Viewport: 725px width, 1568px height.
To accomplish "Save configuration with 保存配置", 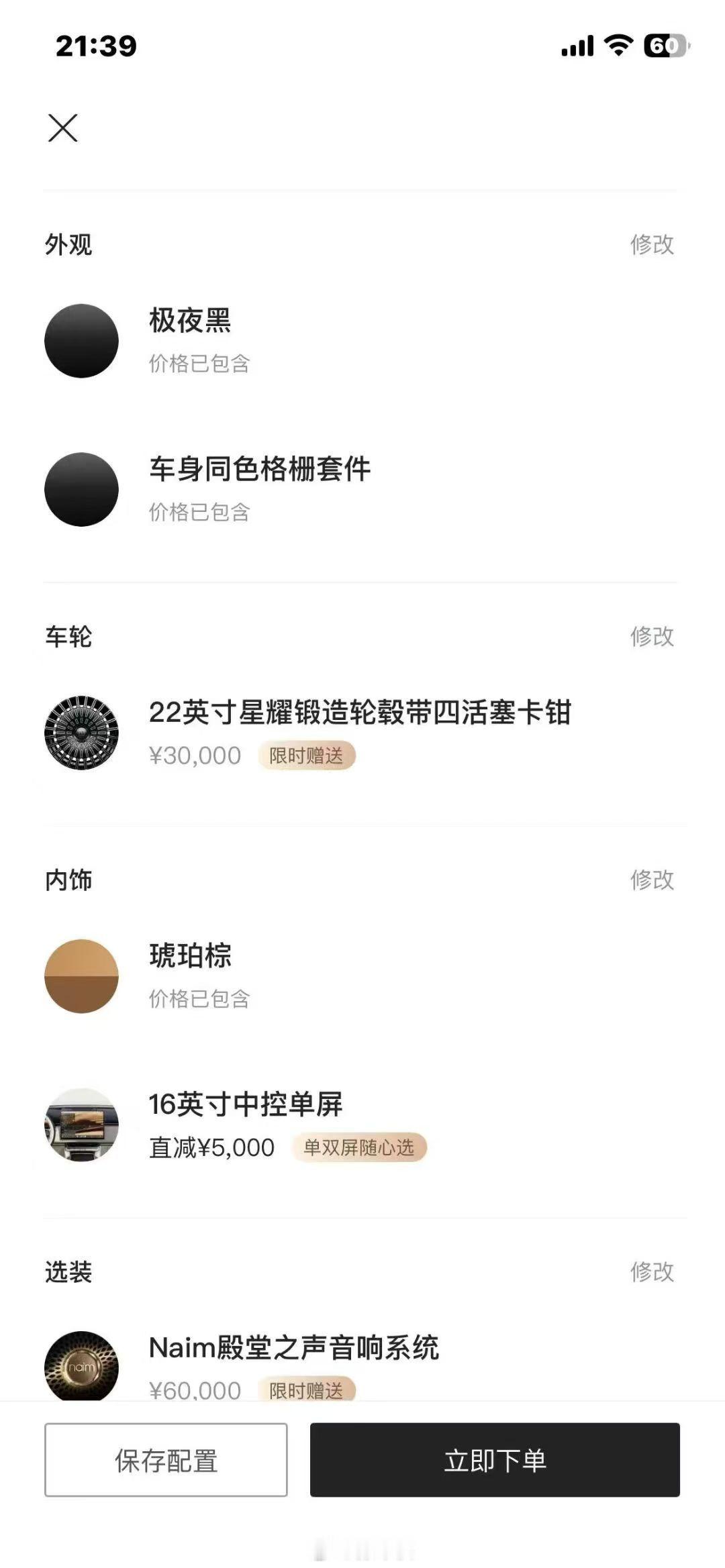I will pos(166,1460).
